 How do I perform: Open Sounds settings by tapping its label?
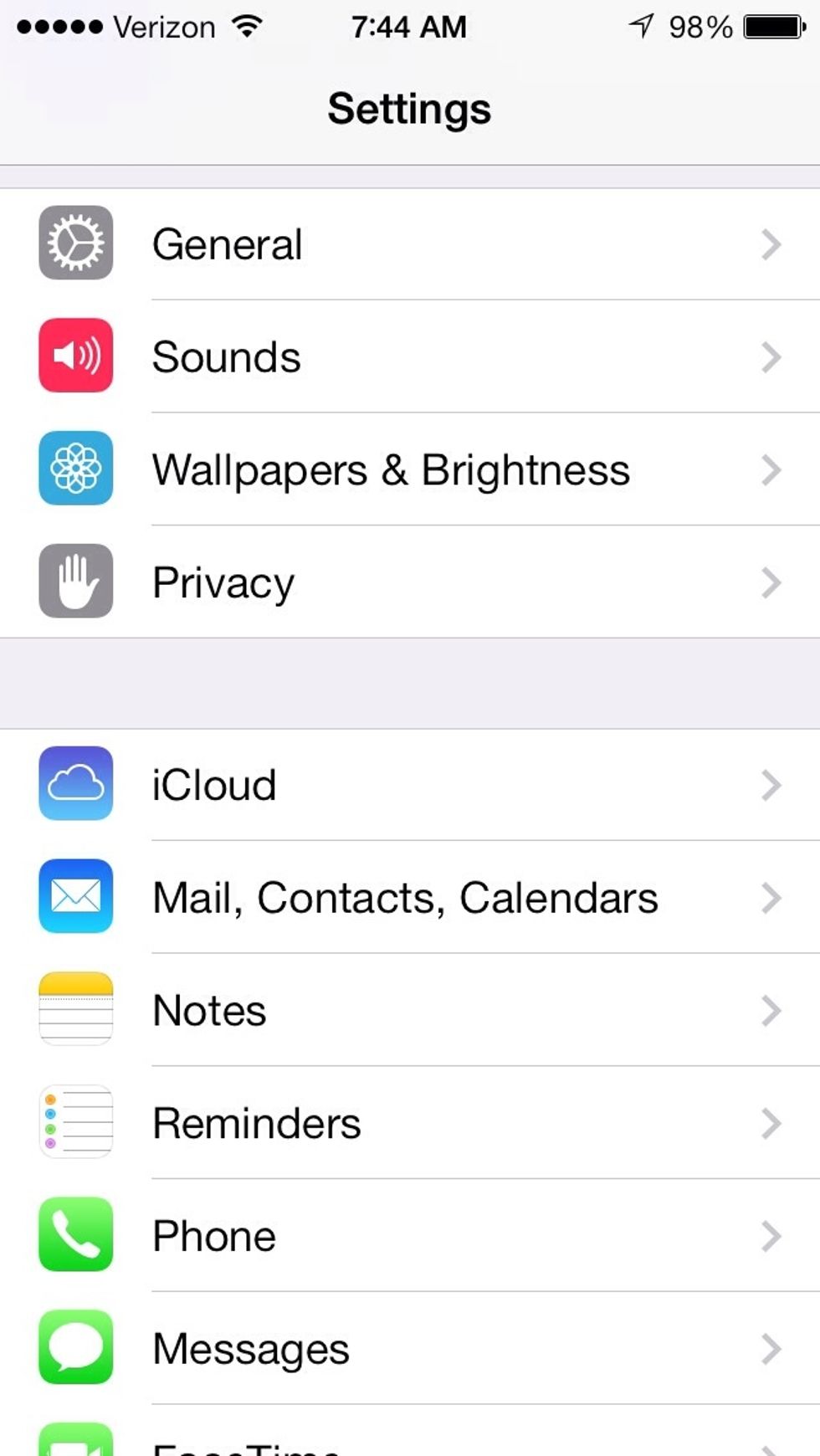tap(226, 357)
